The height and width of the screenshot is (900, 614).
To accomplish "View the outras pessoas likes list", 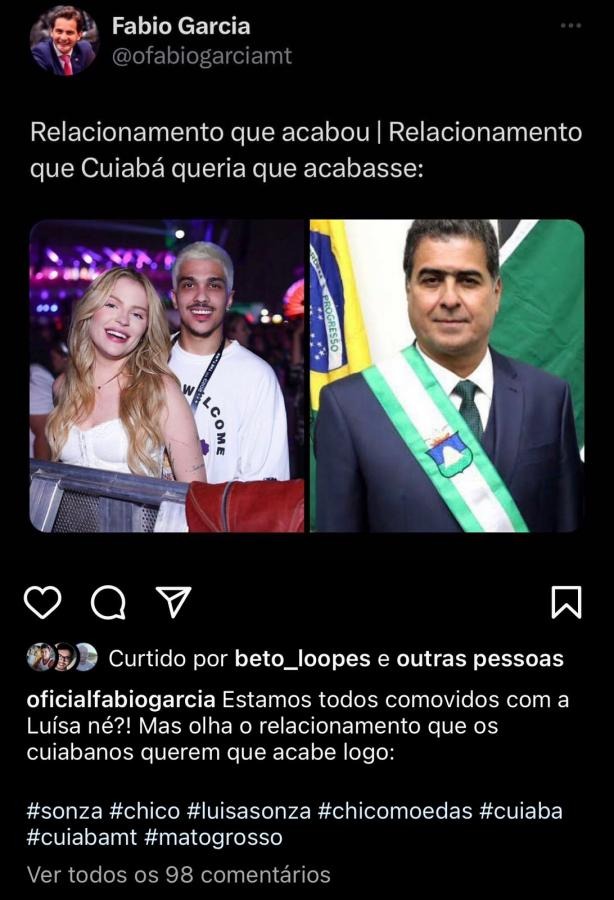I will pos(480,659).
